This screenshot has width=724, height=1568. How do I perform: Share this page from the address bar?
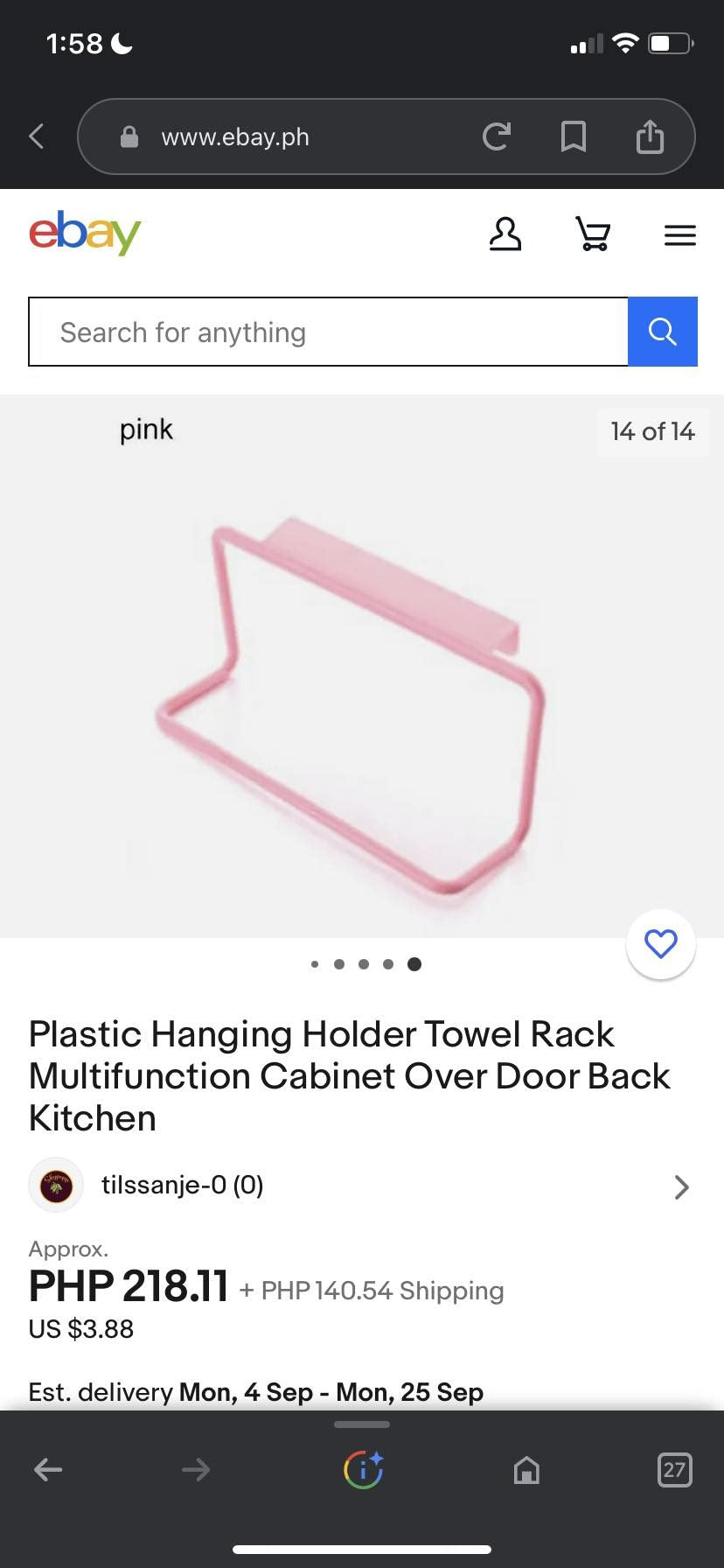(x=650, y=136)
